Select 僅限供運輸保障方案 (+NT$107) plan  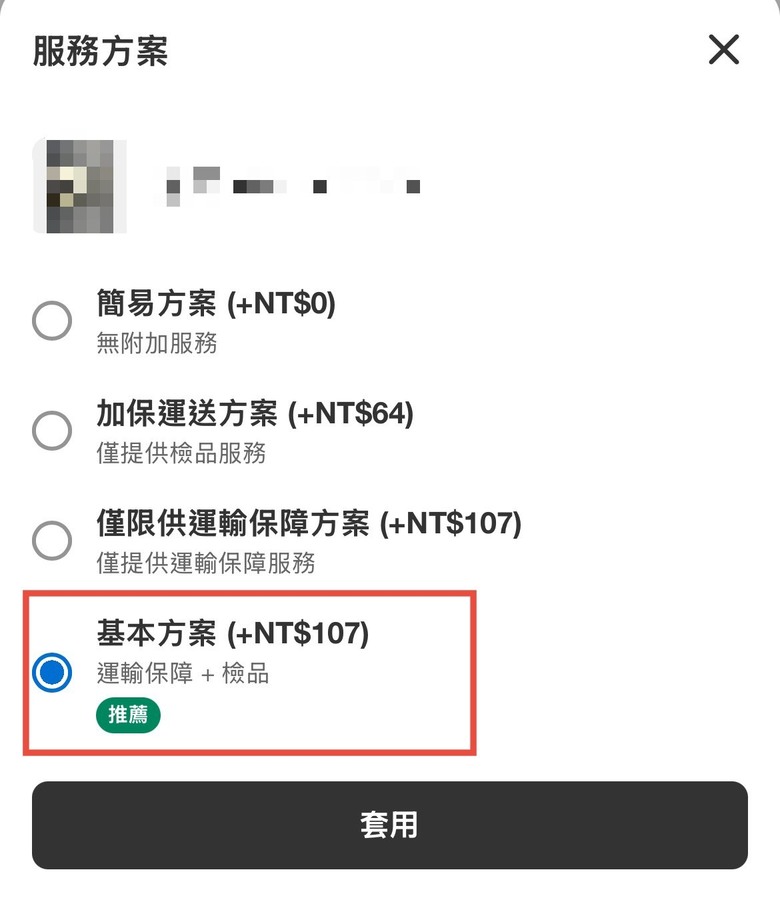[x=50, y=540]
